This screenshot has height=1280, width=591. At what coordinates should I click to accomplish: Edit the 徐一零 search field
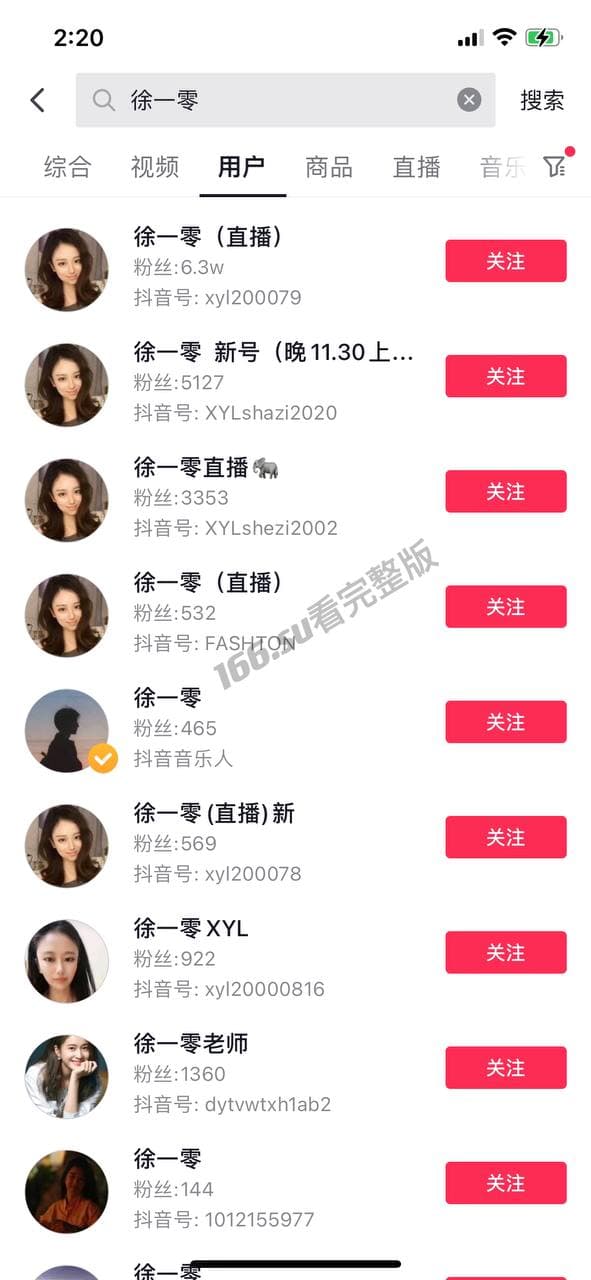285,100
